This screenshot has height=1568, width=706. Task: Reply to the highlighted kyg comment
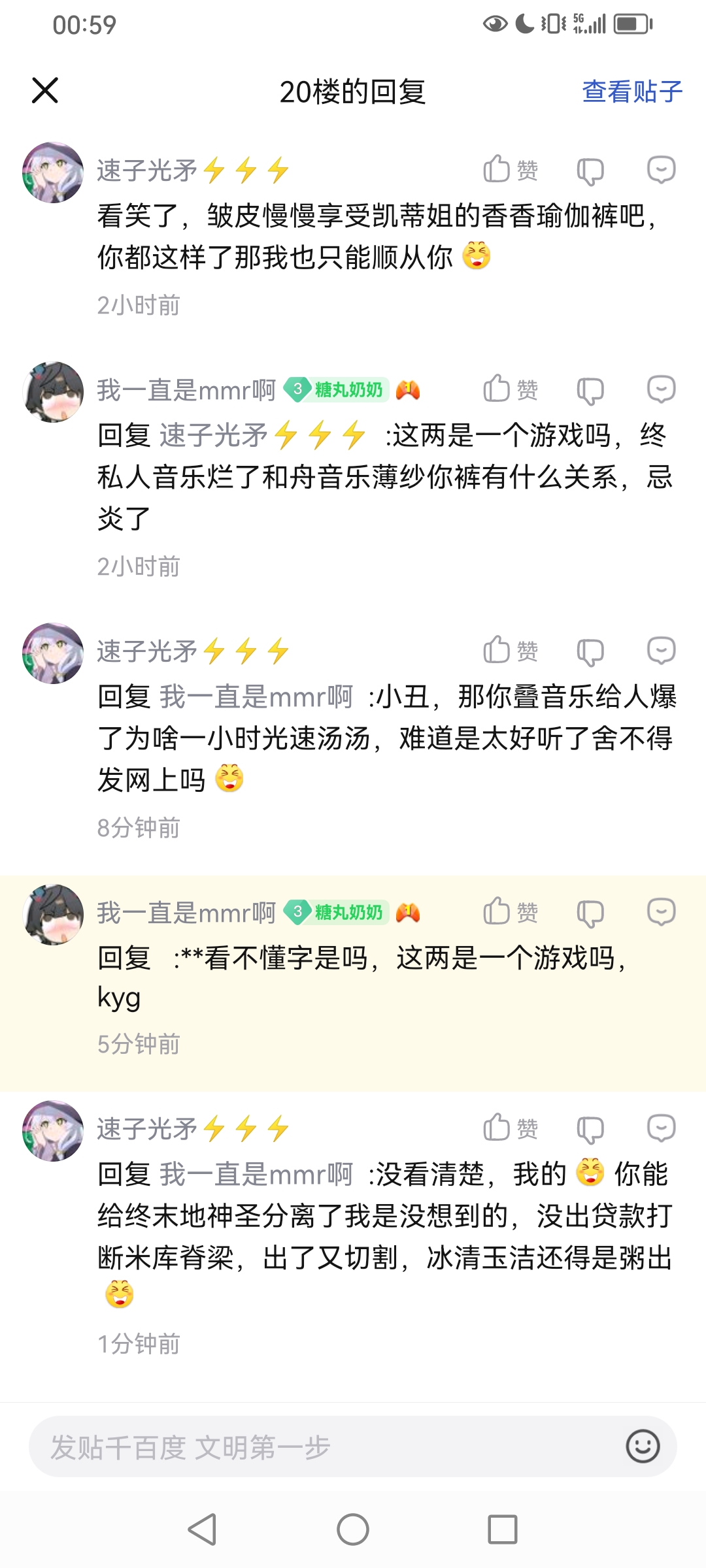tap(661, 912)
